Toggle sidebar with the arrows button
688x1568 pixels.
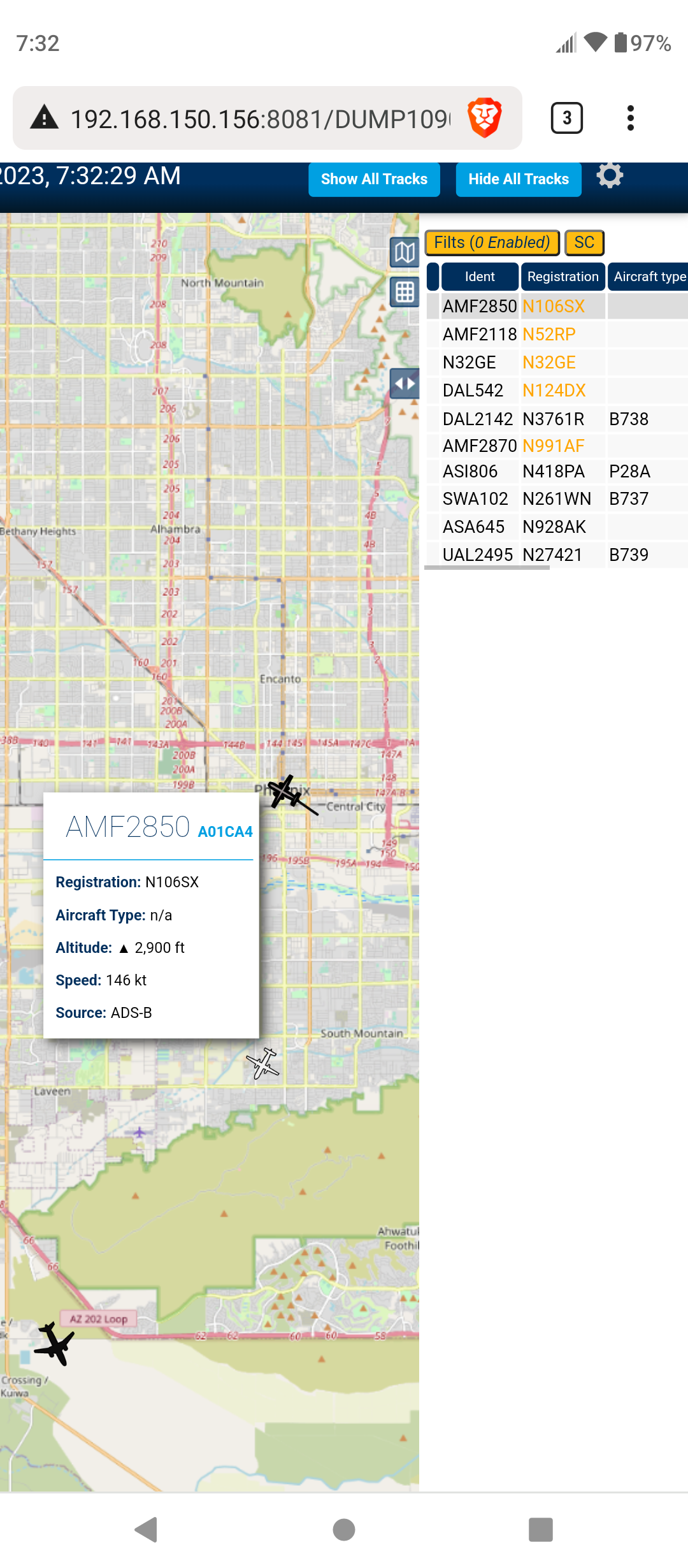pyautogui.click(x=405, y=384)
